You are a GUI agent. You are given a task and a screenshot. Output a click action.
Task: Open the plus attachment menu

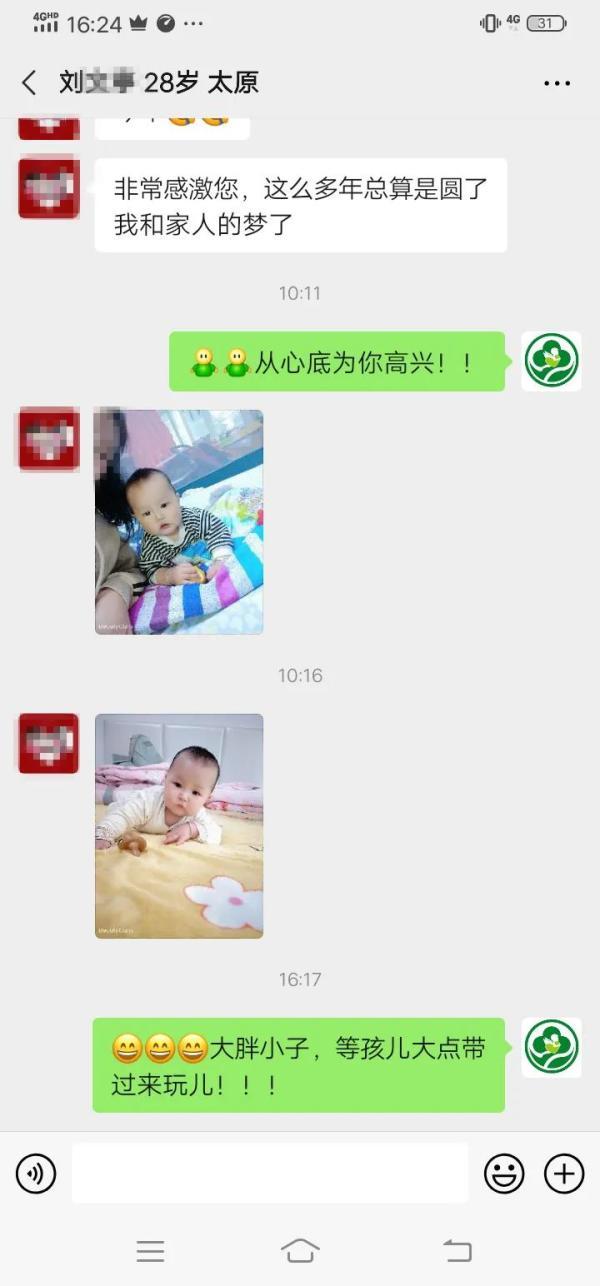tap(564, 1173)
